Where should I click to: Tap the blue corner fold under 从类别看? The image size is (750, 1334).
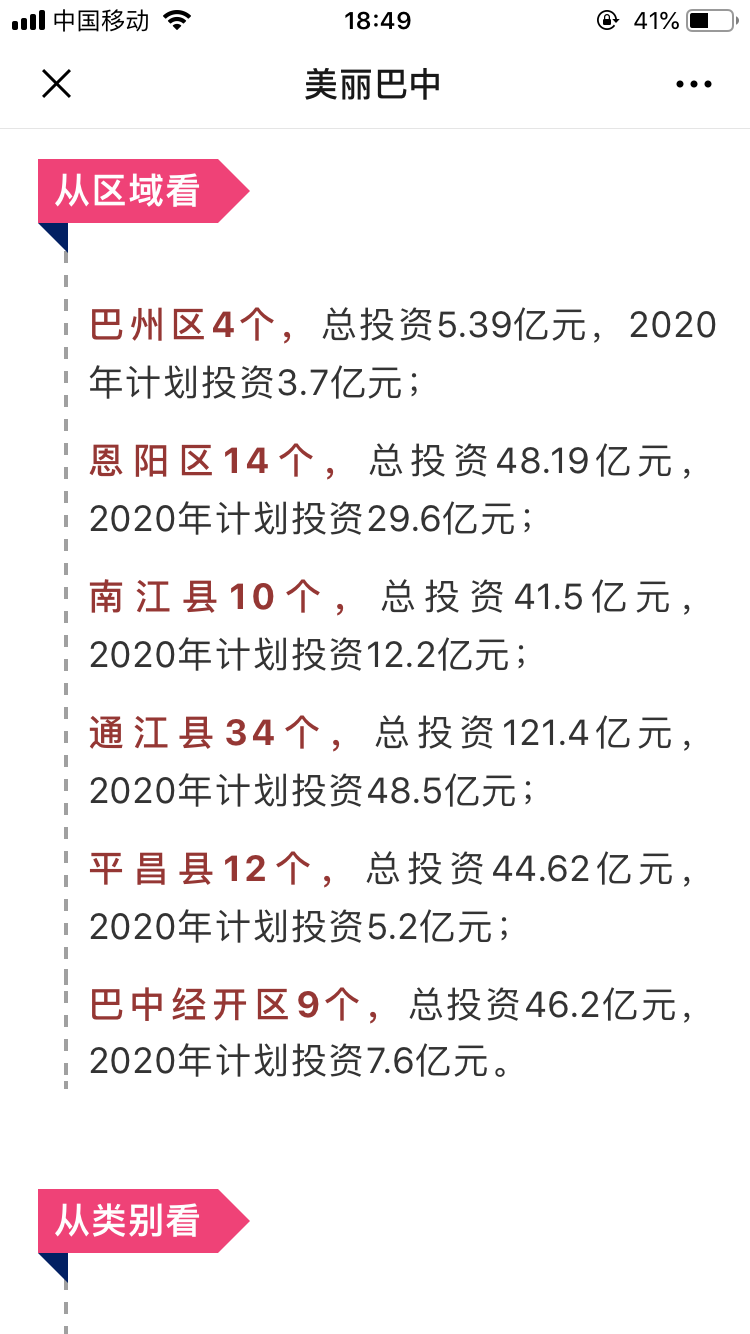[52, 1265]
